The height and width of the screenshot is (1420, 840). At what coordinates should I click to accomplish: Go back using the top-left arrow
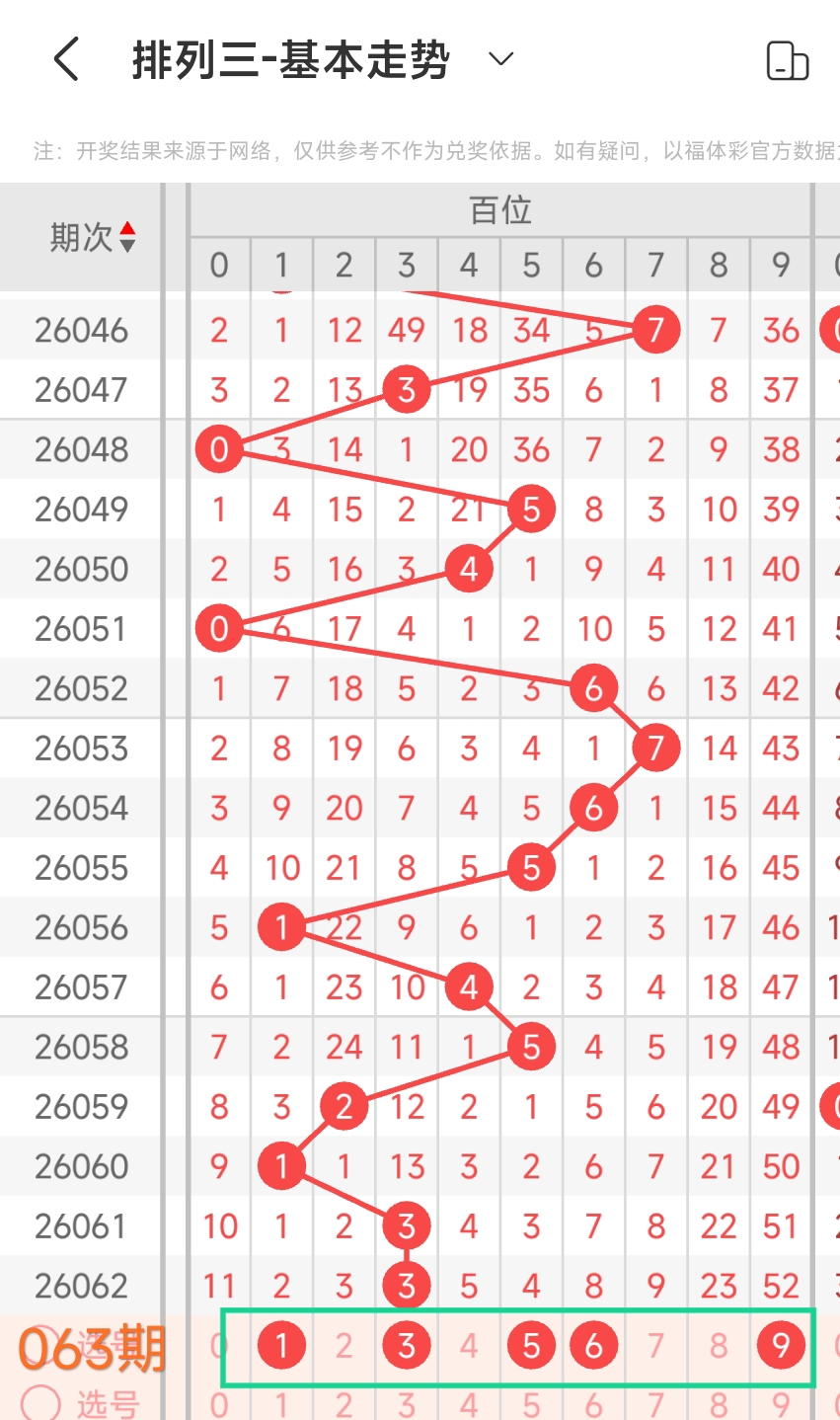(x=66, y=60)
